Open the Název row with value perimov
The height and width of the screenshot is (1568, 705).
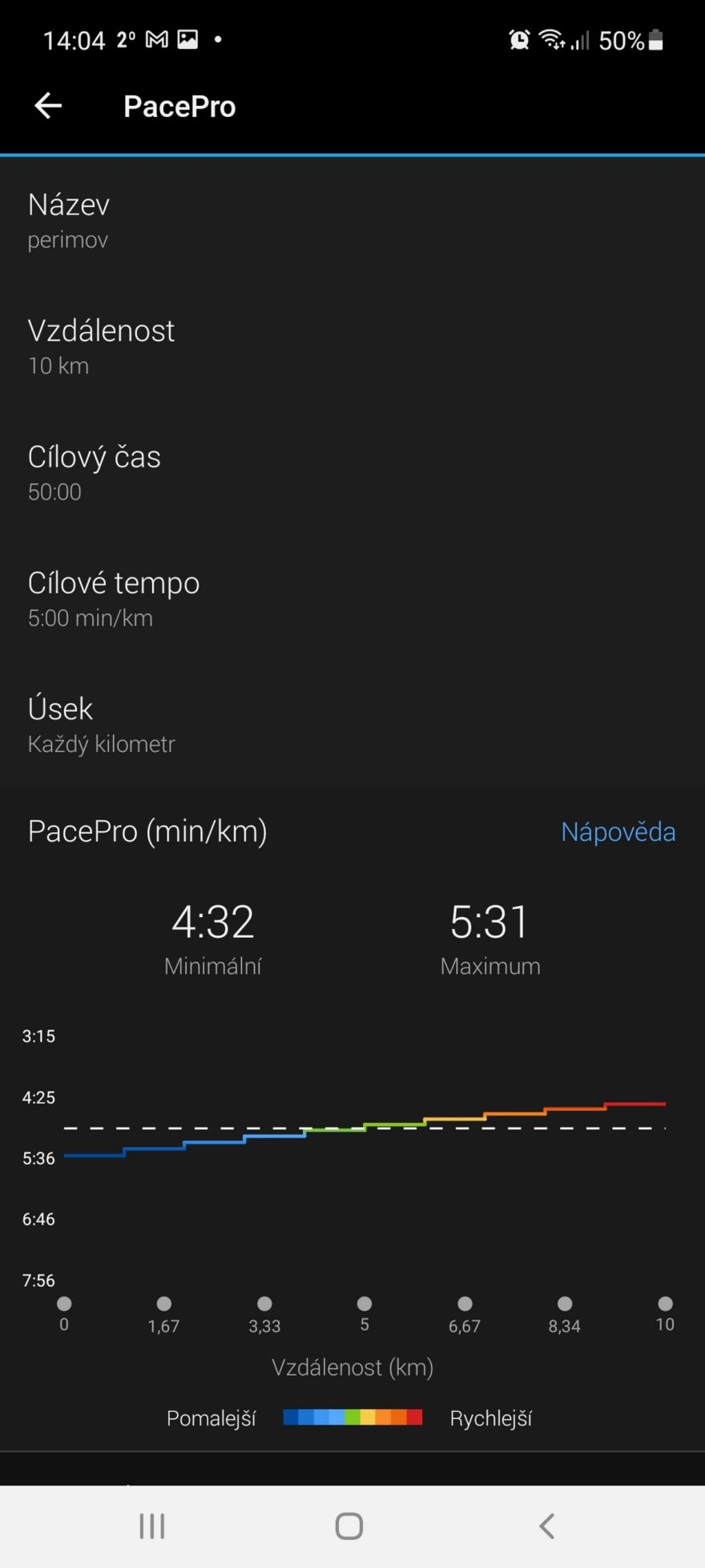pos(352,220)
